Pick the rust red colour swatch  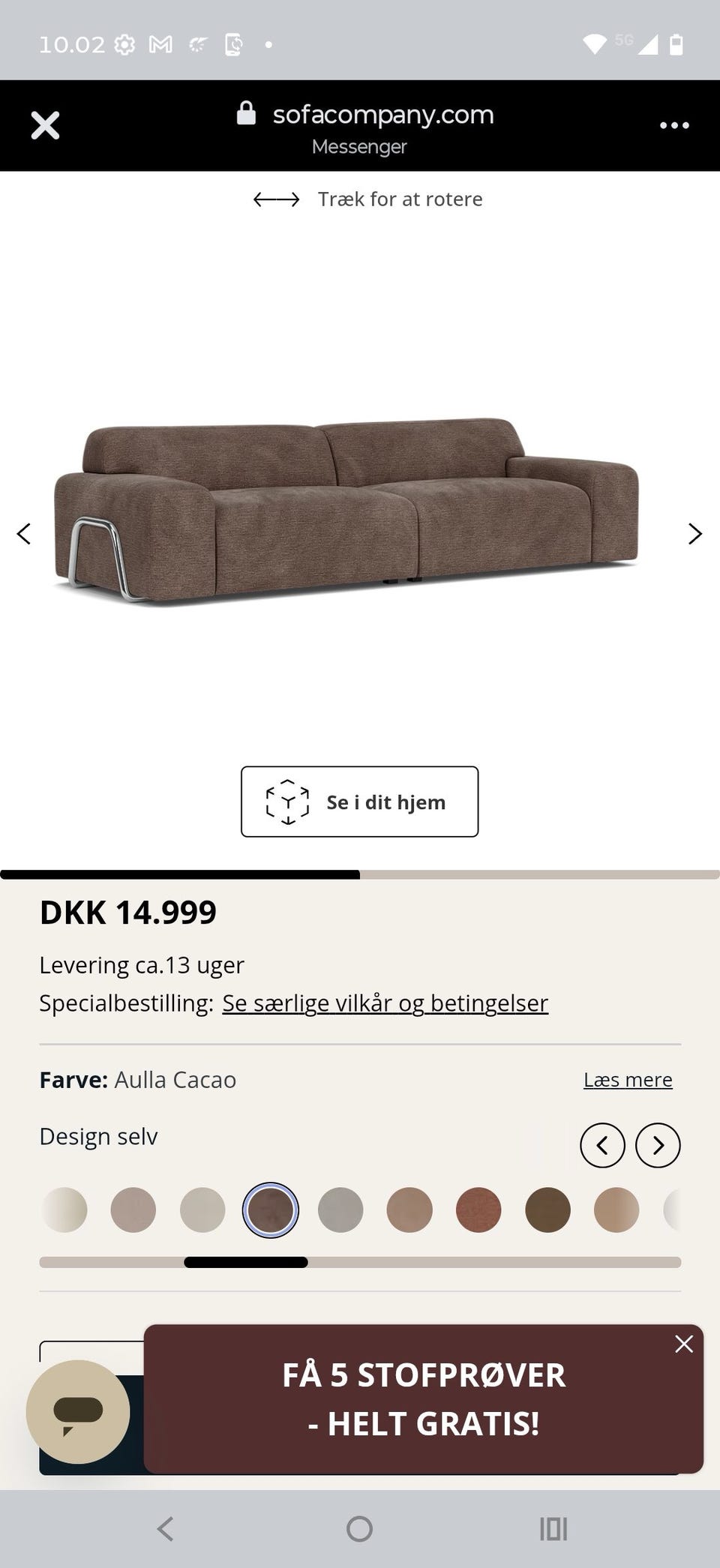[478, 1210]
